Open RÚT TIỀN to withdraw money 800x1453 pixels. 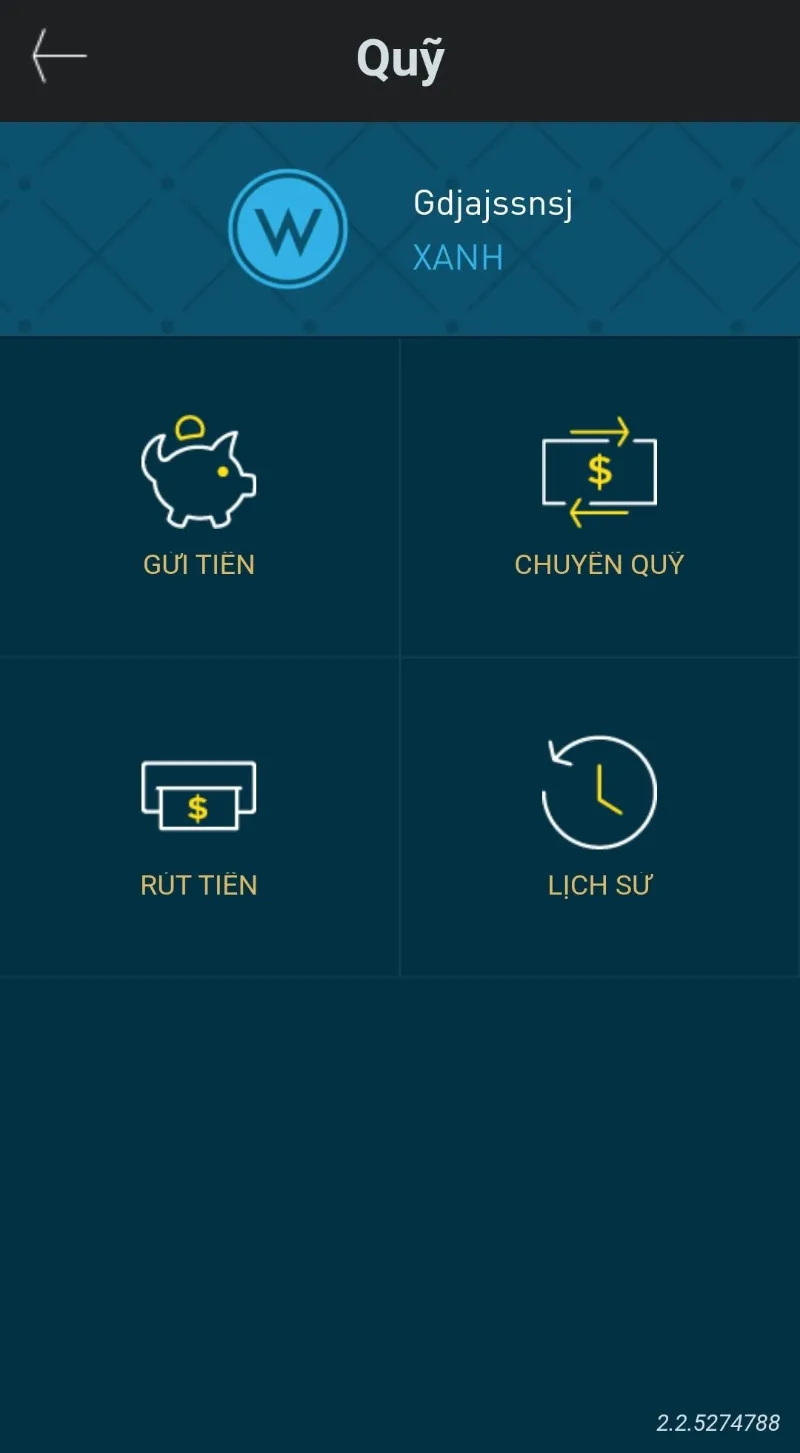point(199,817)
